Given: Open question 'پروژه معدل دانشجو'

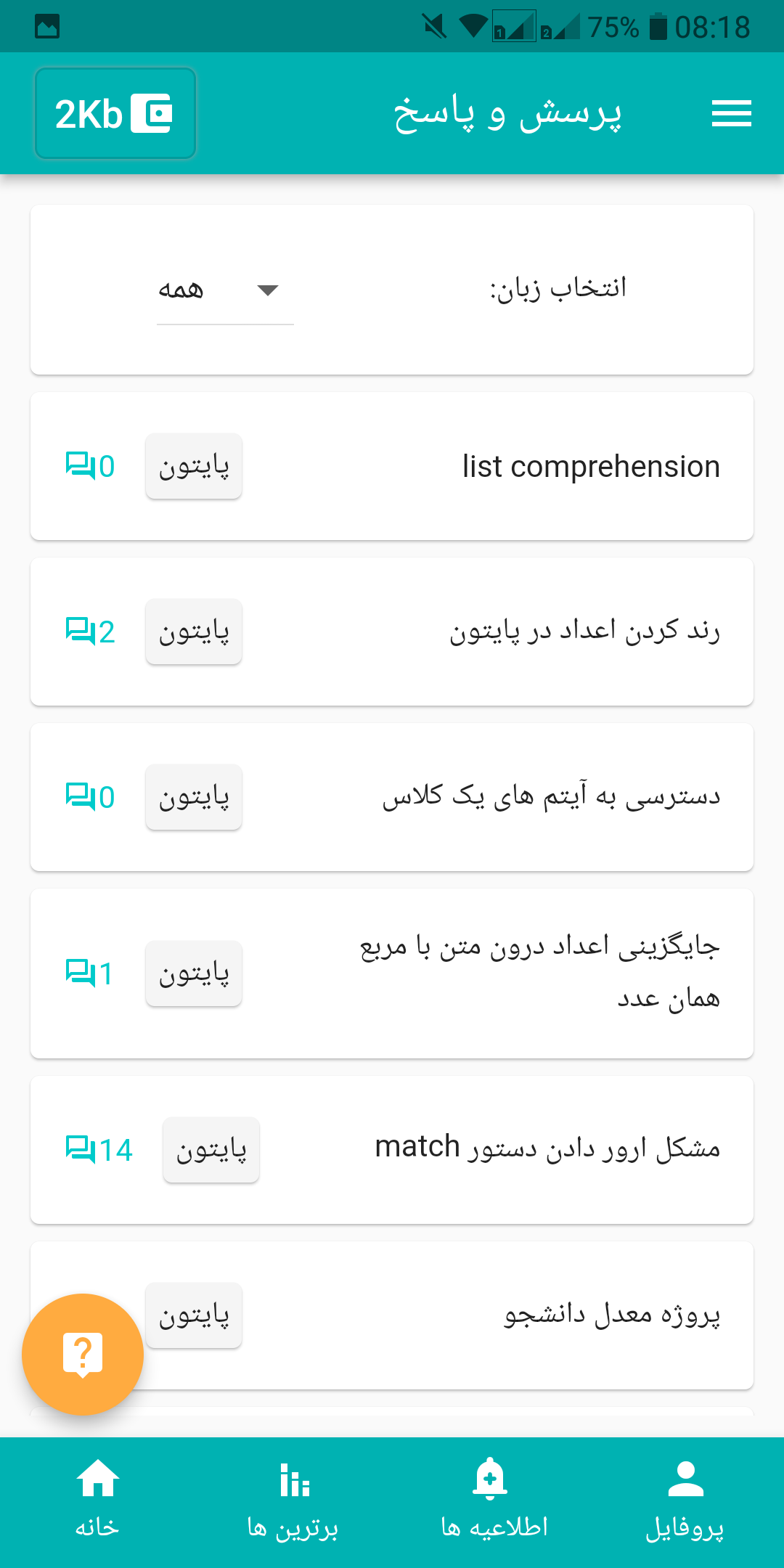Looking at the screenshot, I should point(611,1315).
